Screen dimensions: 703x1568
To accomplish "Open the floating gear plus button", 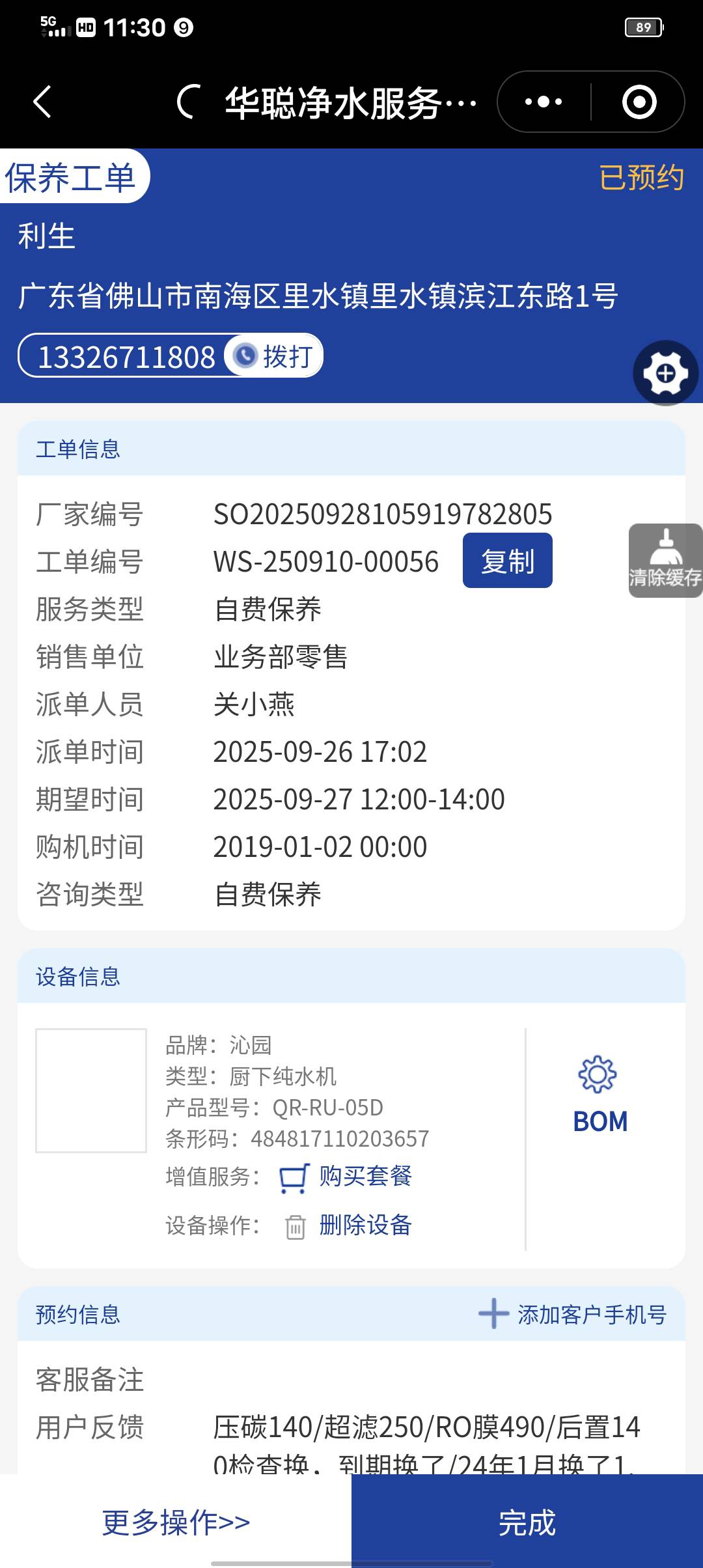I will pos(665,373).
